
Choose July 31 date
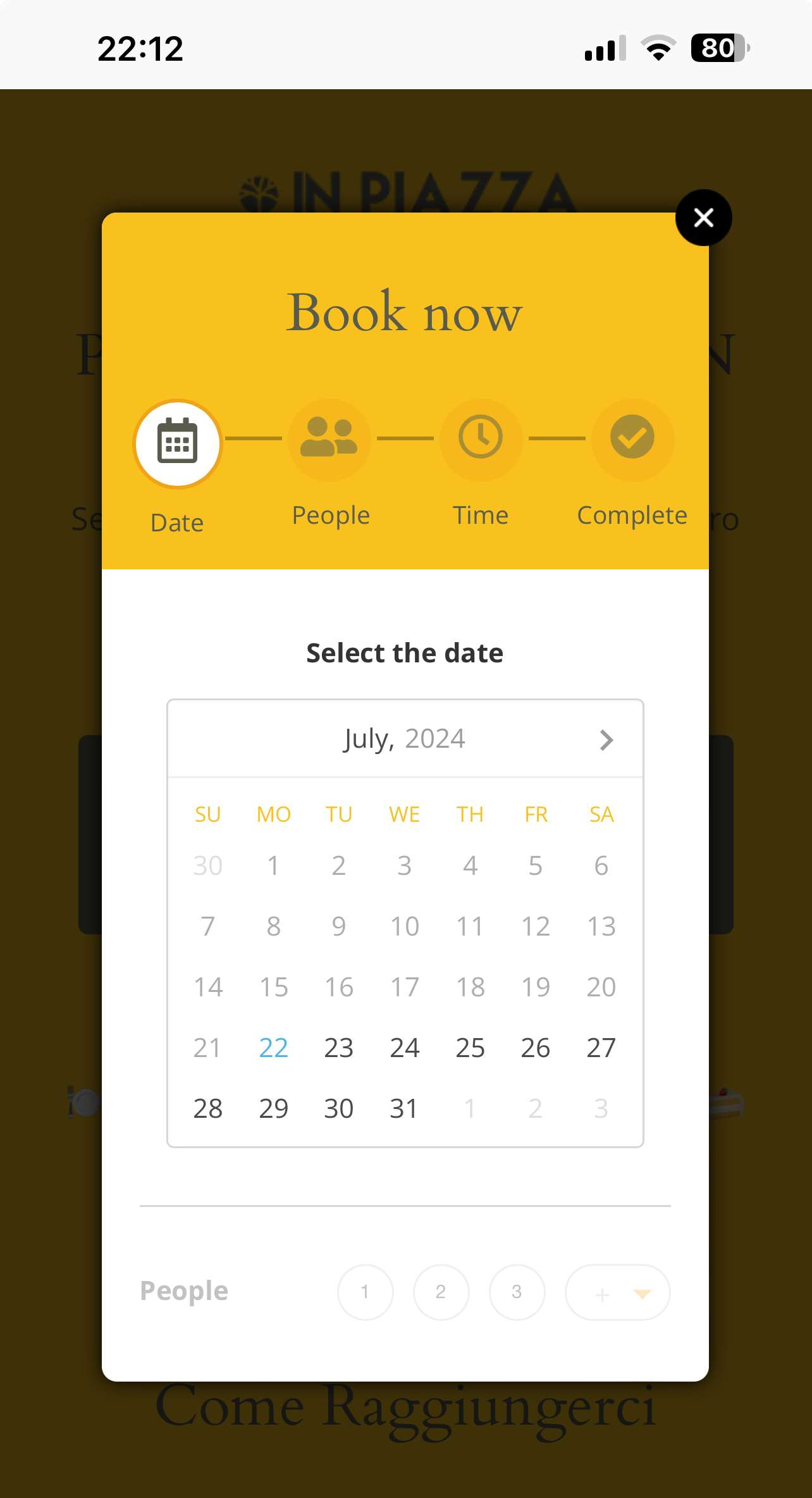pos(405,1108)
